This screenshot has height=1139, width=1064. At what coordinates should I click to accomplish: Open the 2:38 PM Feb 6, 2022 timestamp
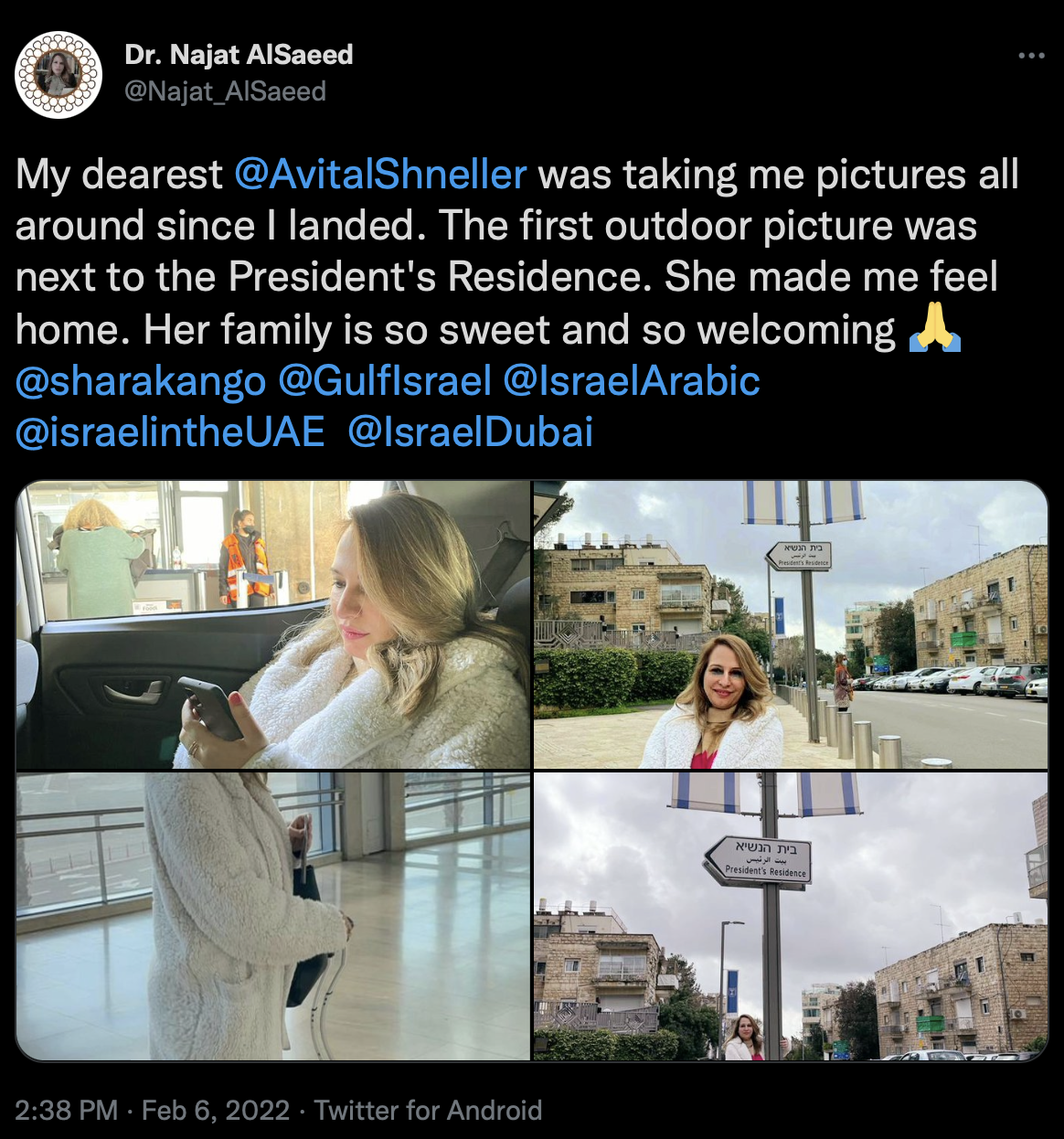point(153,1111)
